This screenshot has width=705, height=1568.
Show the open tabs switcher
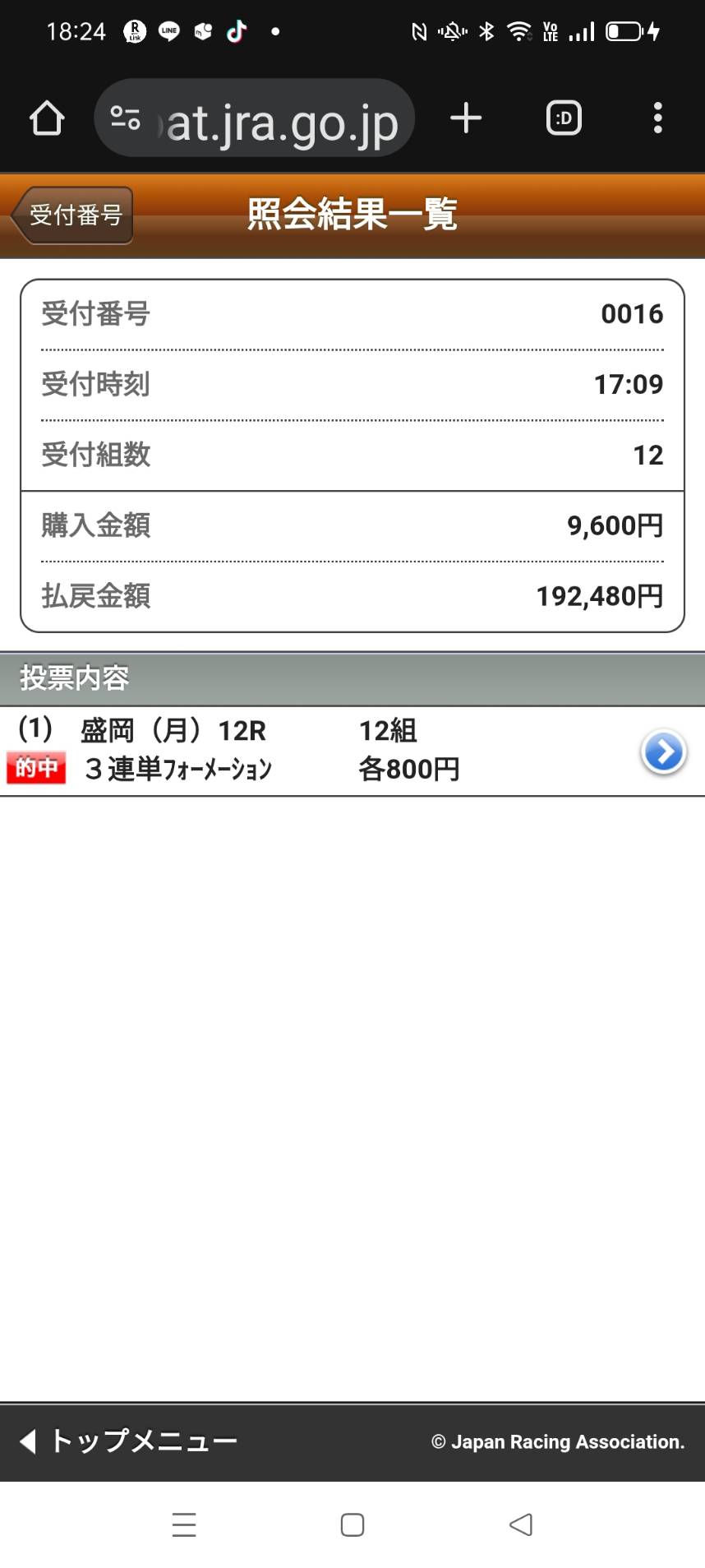point(564,118)
